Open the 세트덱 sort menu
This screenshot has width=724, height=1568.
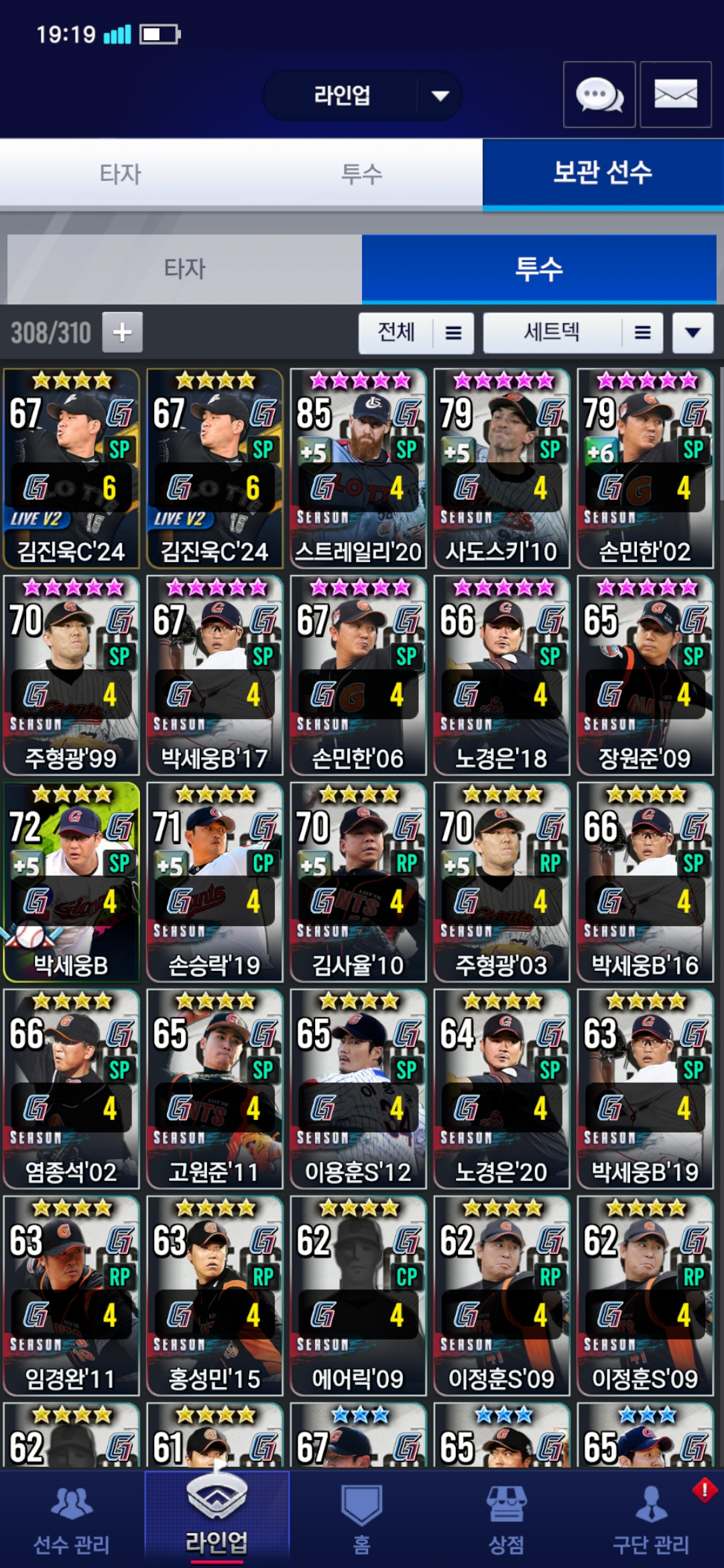click(572, 332)
